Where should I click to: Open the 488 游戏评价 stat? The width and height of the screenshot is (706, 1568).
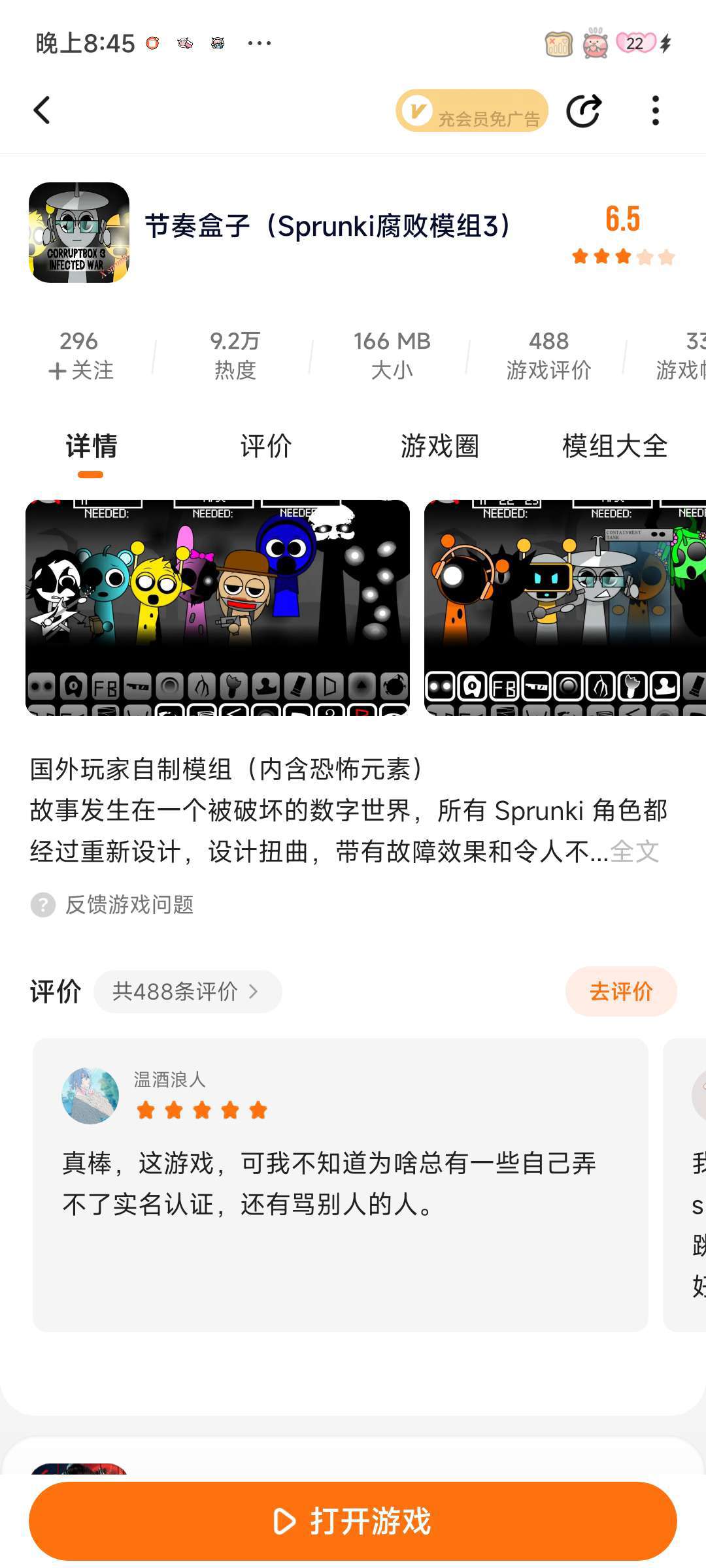[548, 355]
